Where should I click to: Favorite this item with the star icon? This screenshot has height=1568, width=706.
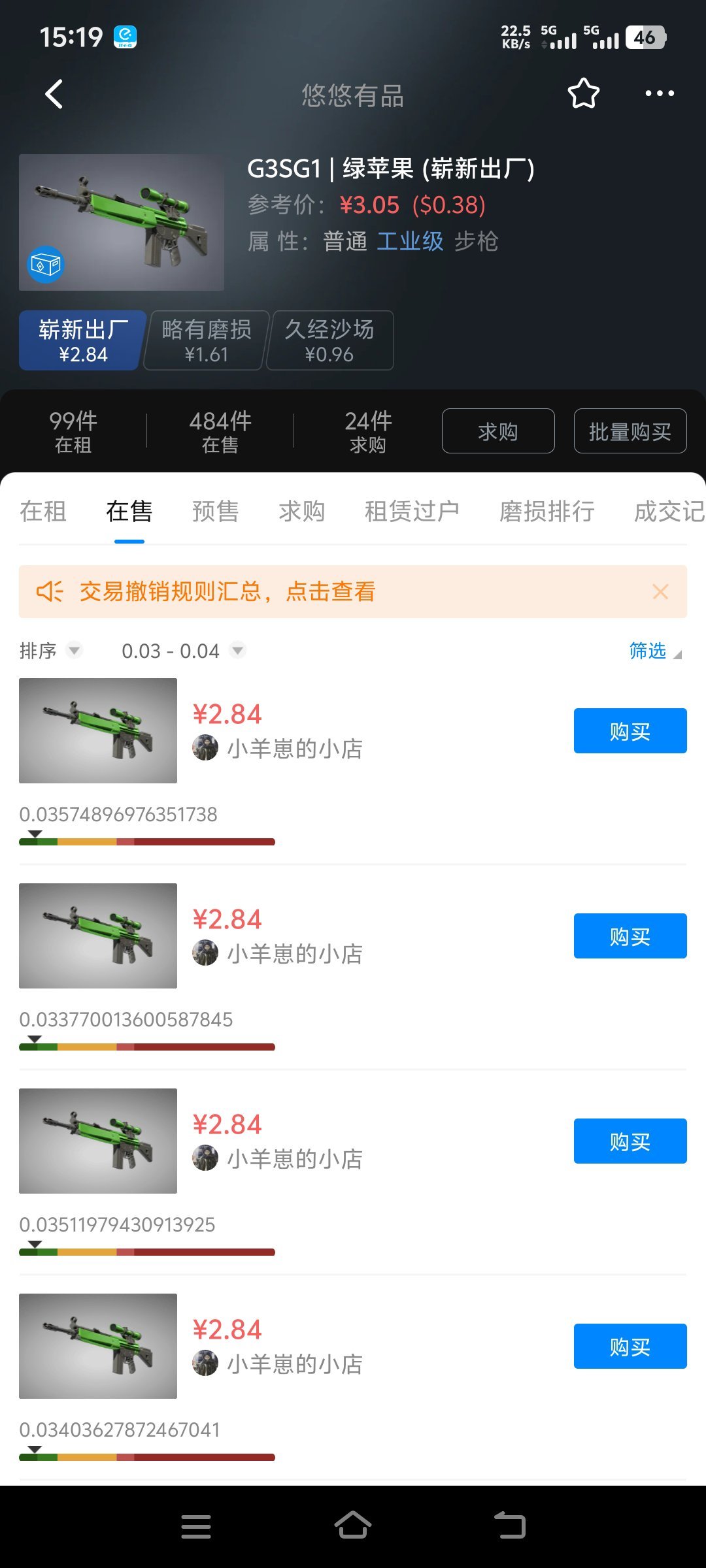[583, 93]
